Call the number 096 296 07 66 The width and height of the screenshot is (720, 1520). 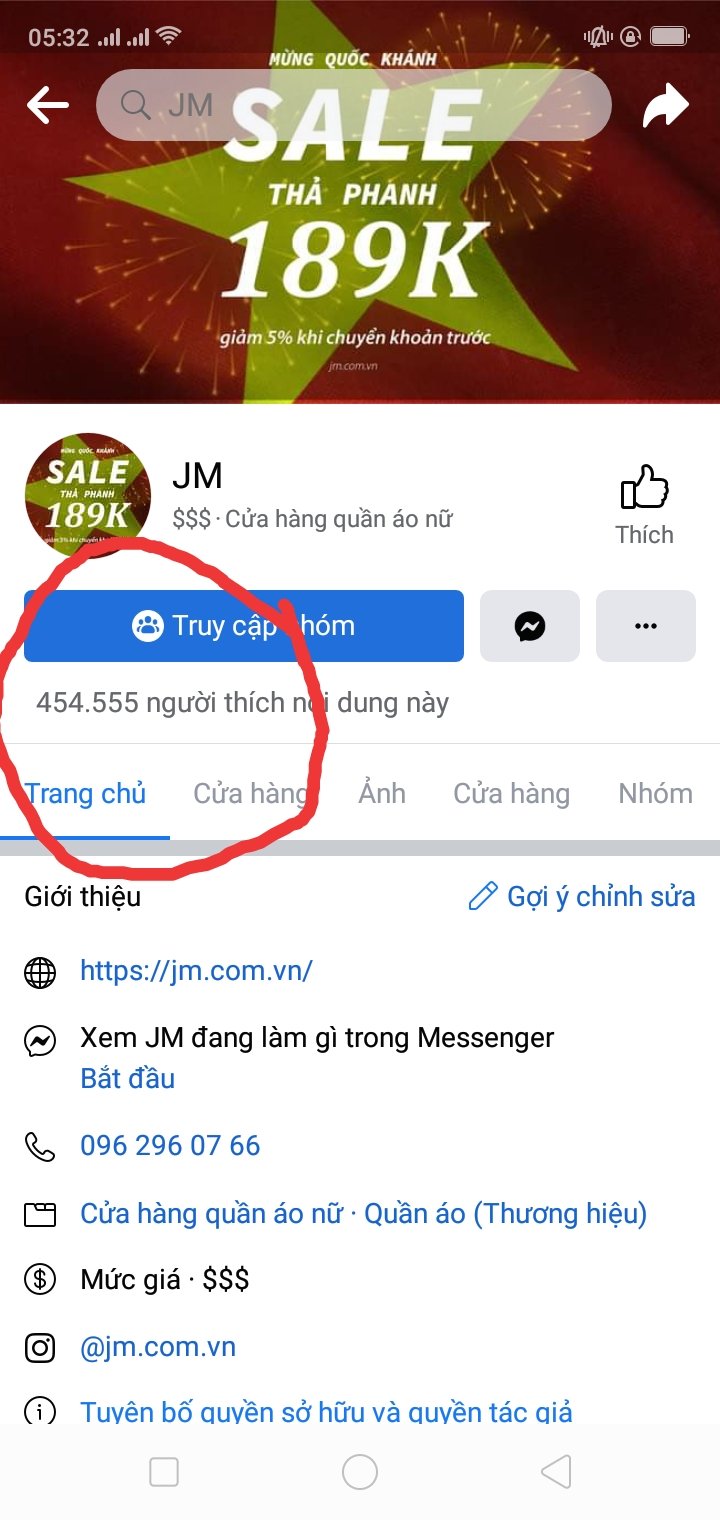point(170,1145)
